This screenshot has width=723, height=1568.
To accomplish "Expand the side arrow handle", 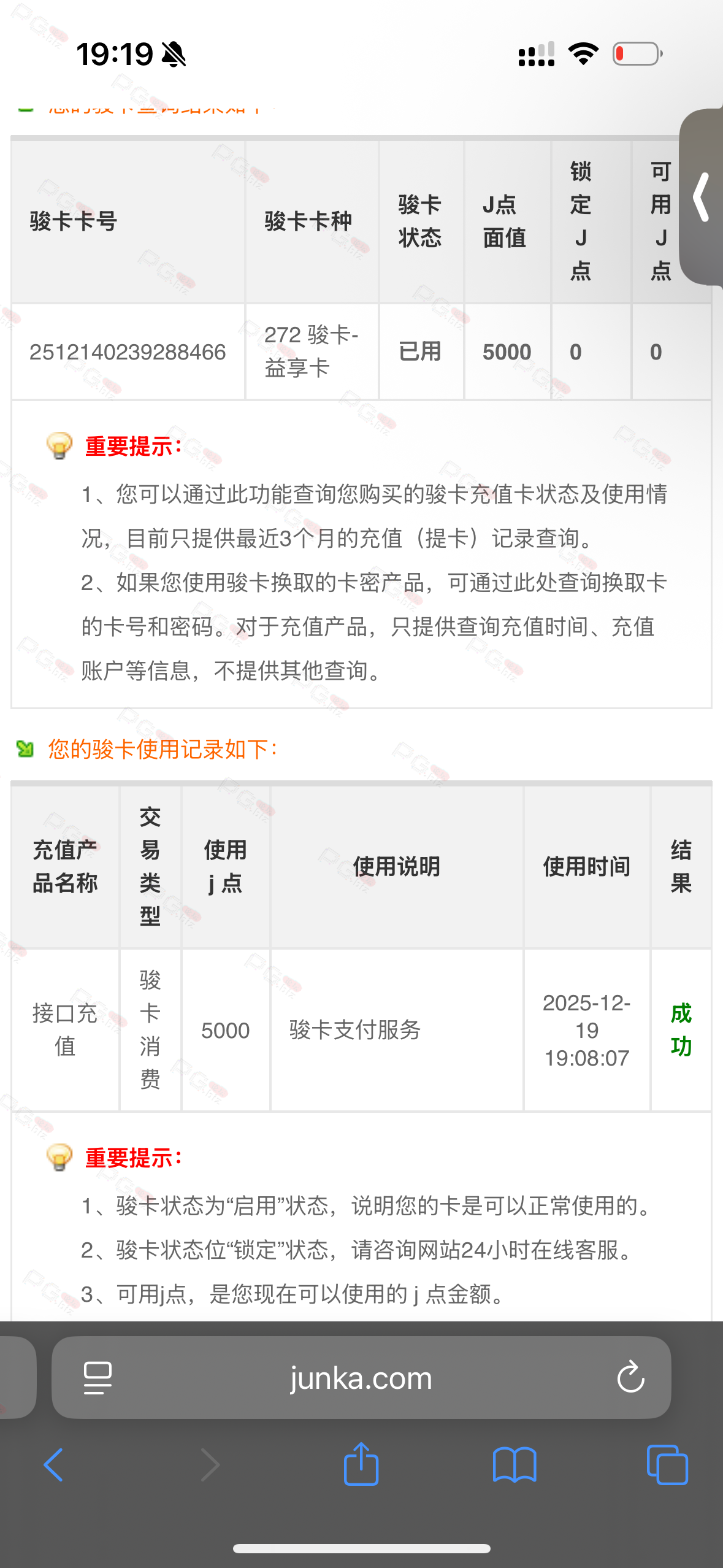I will [702, 197].
